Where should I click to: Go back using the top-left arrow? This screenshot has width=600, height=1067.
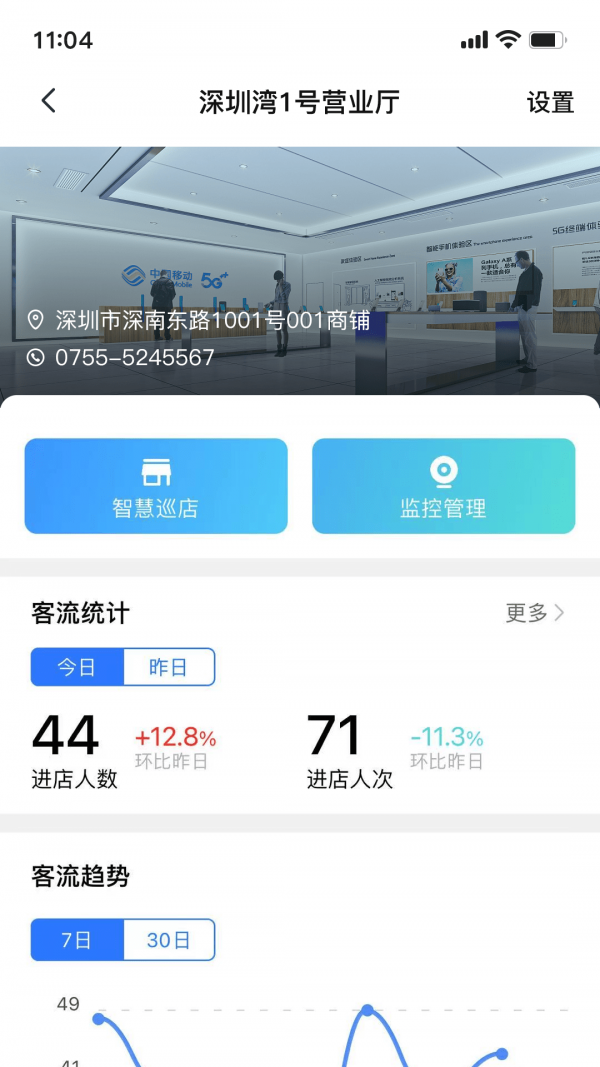click(48, 101)
